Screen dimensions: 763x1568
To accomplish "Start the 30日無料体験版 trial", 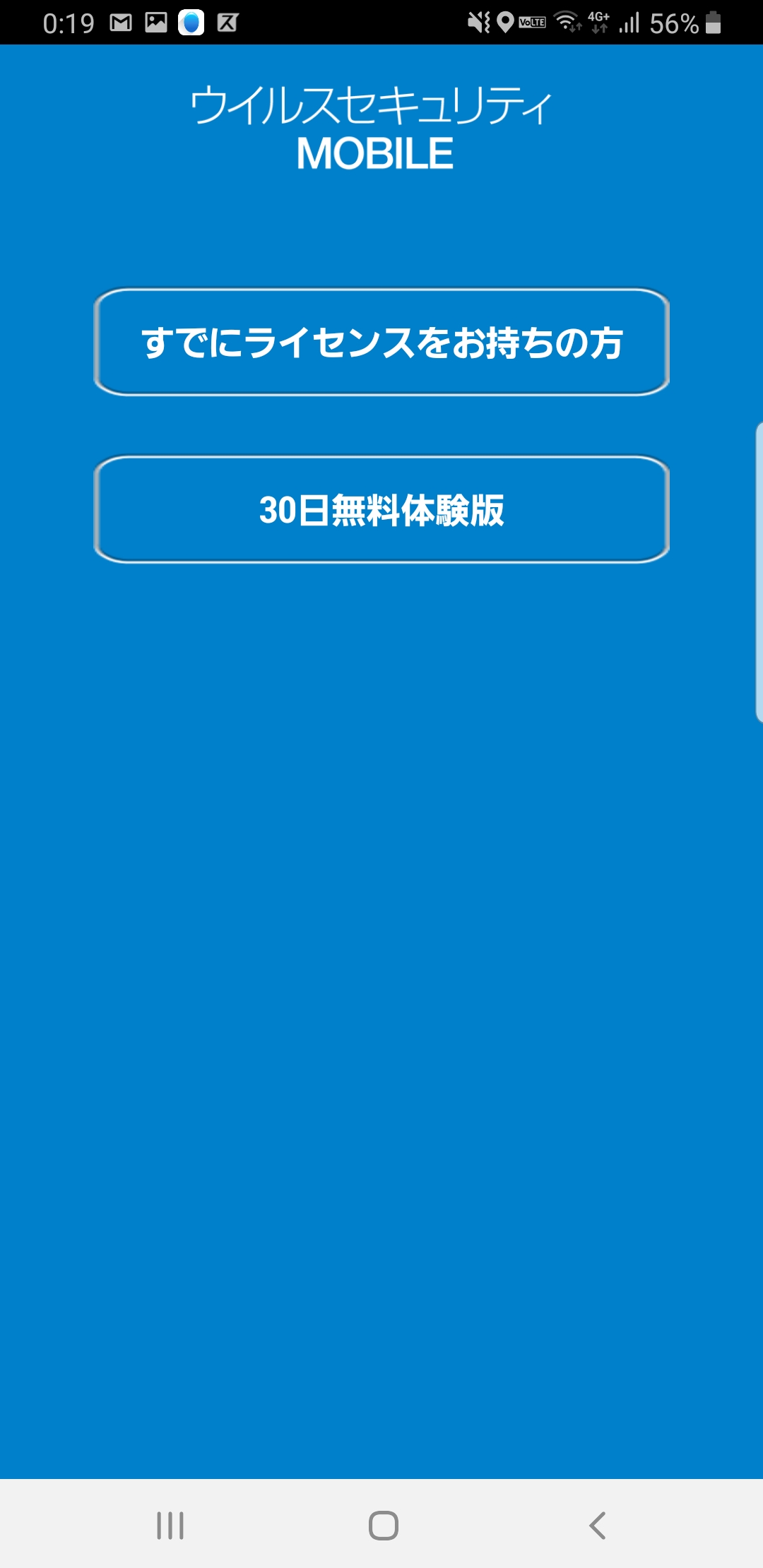I will [x=381, y=509].
